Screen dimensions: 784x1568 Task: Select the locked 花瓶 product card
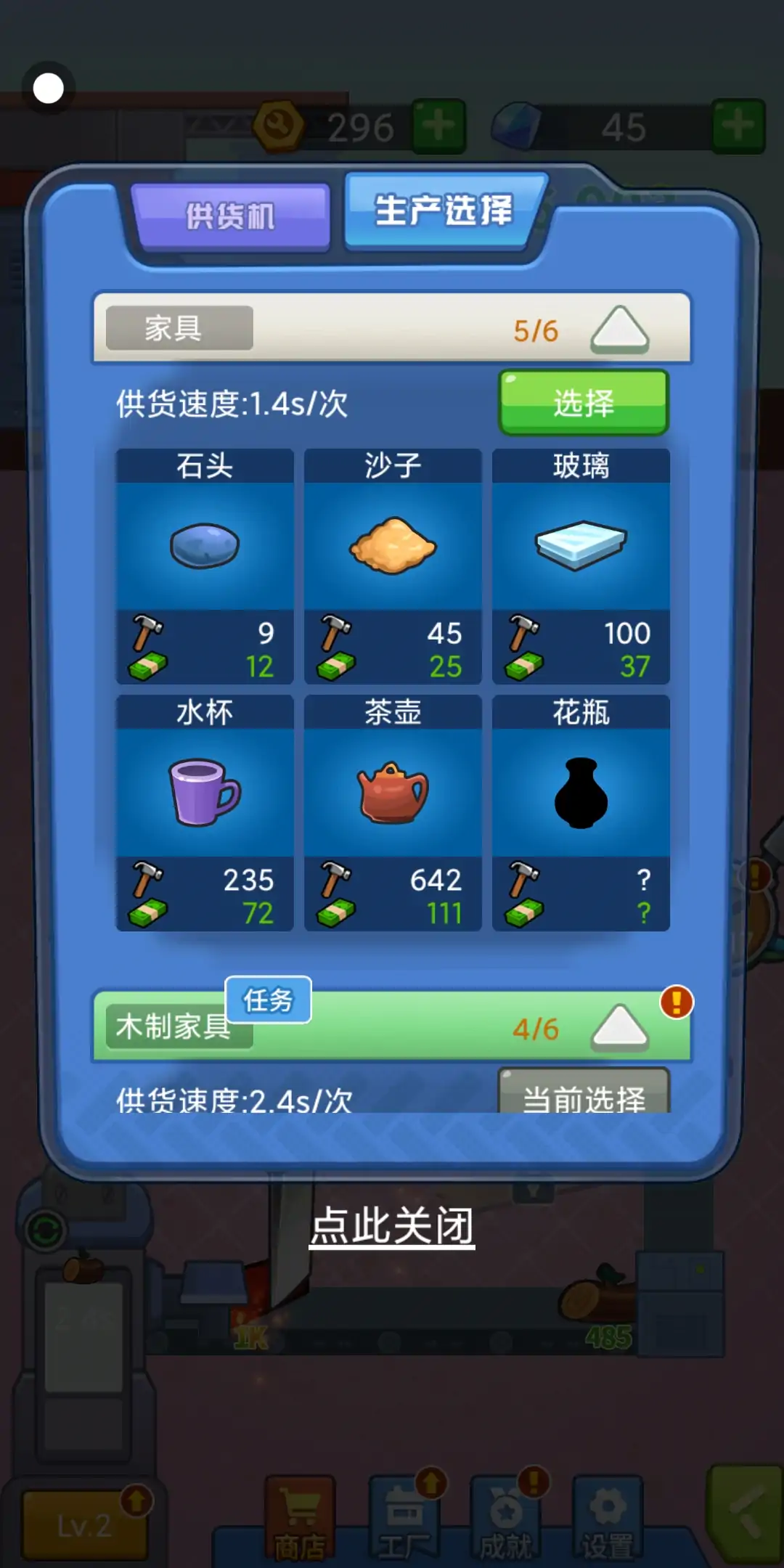point(581,813)
